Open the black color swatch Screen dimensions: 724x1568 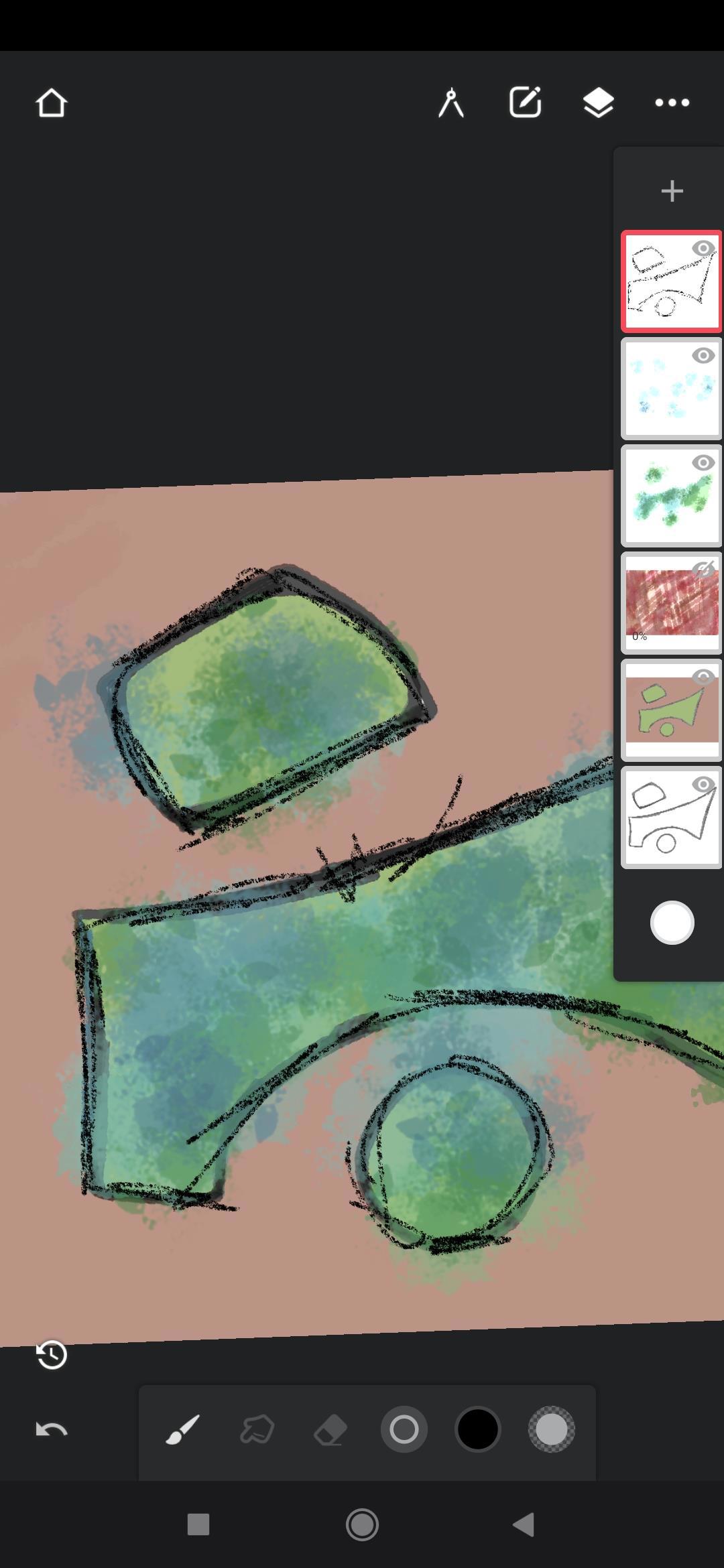click(477, 1429)
